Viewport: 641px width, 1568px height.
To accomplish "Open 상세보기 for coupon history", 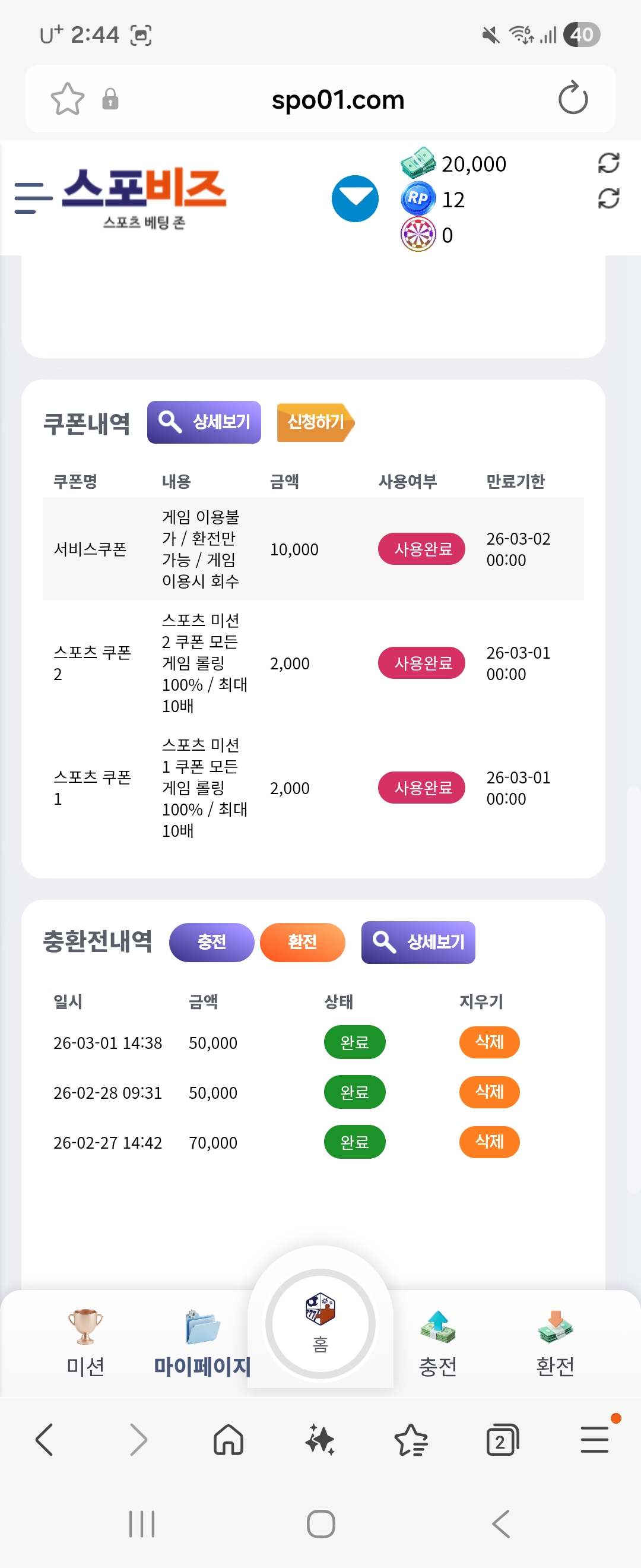I will point(204,422).
